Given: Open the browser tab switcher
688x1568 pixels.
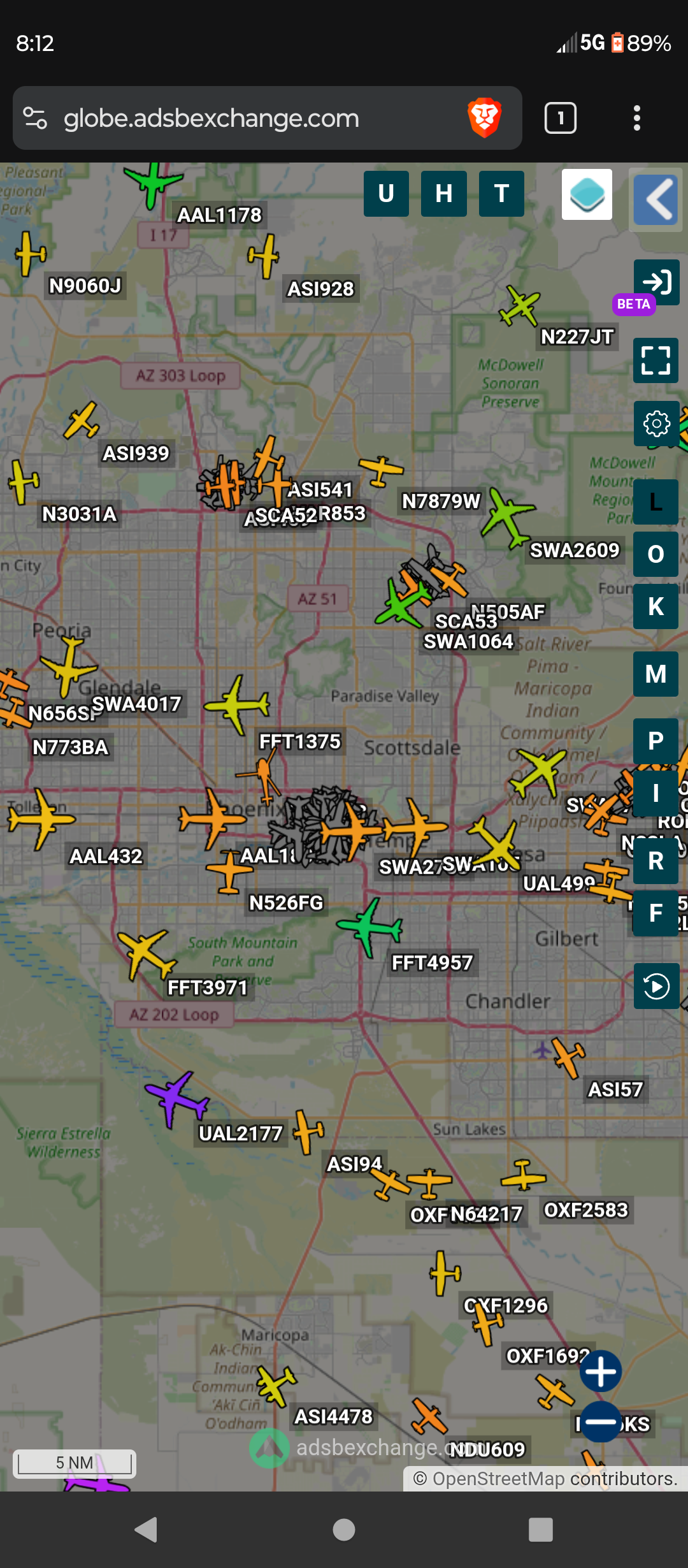Looking at the screenshot, I should point(561,118).
